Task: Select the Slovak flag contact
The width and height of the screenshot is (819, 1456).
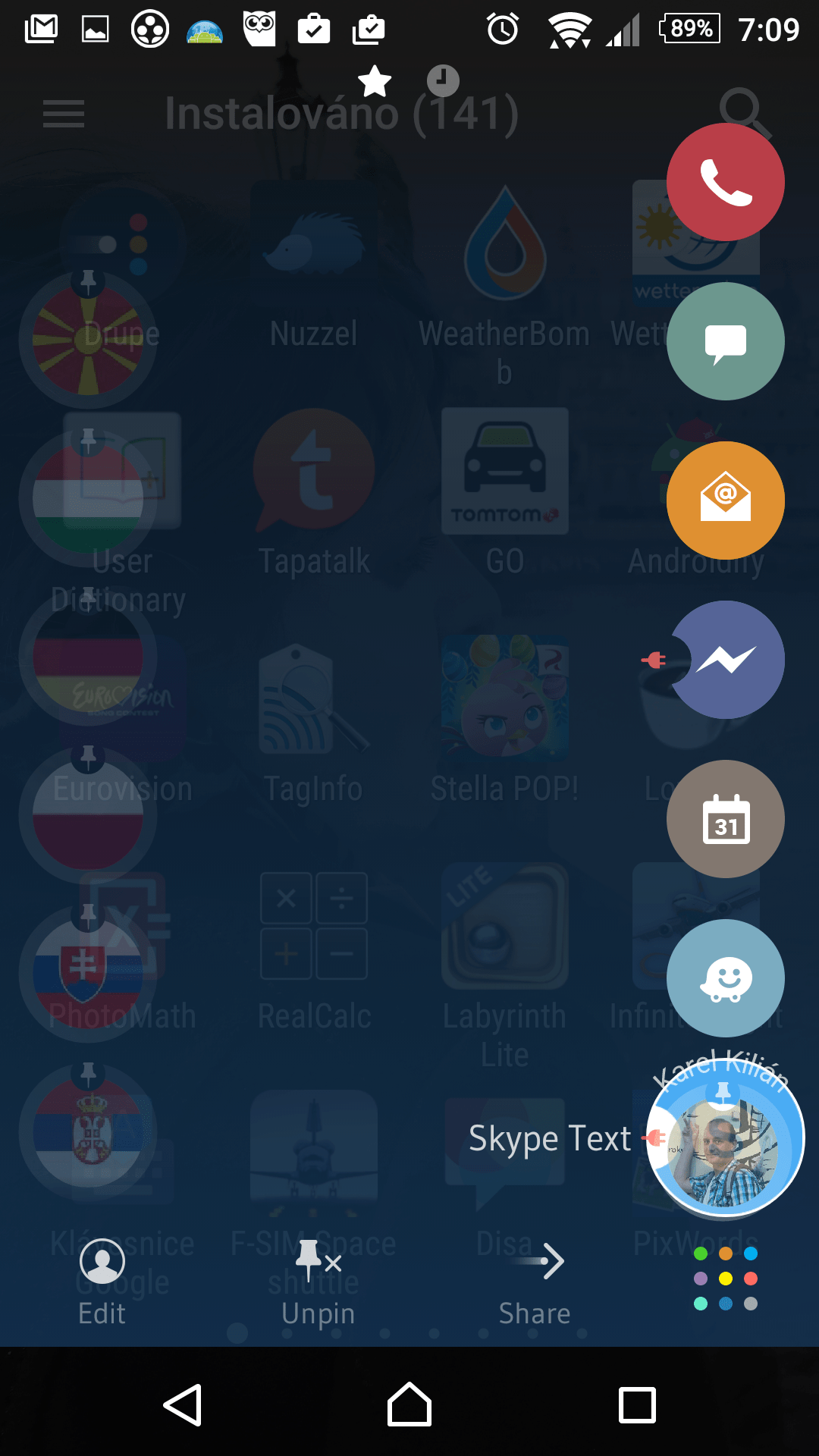Action: pos(88,974)
